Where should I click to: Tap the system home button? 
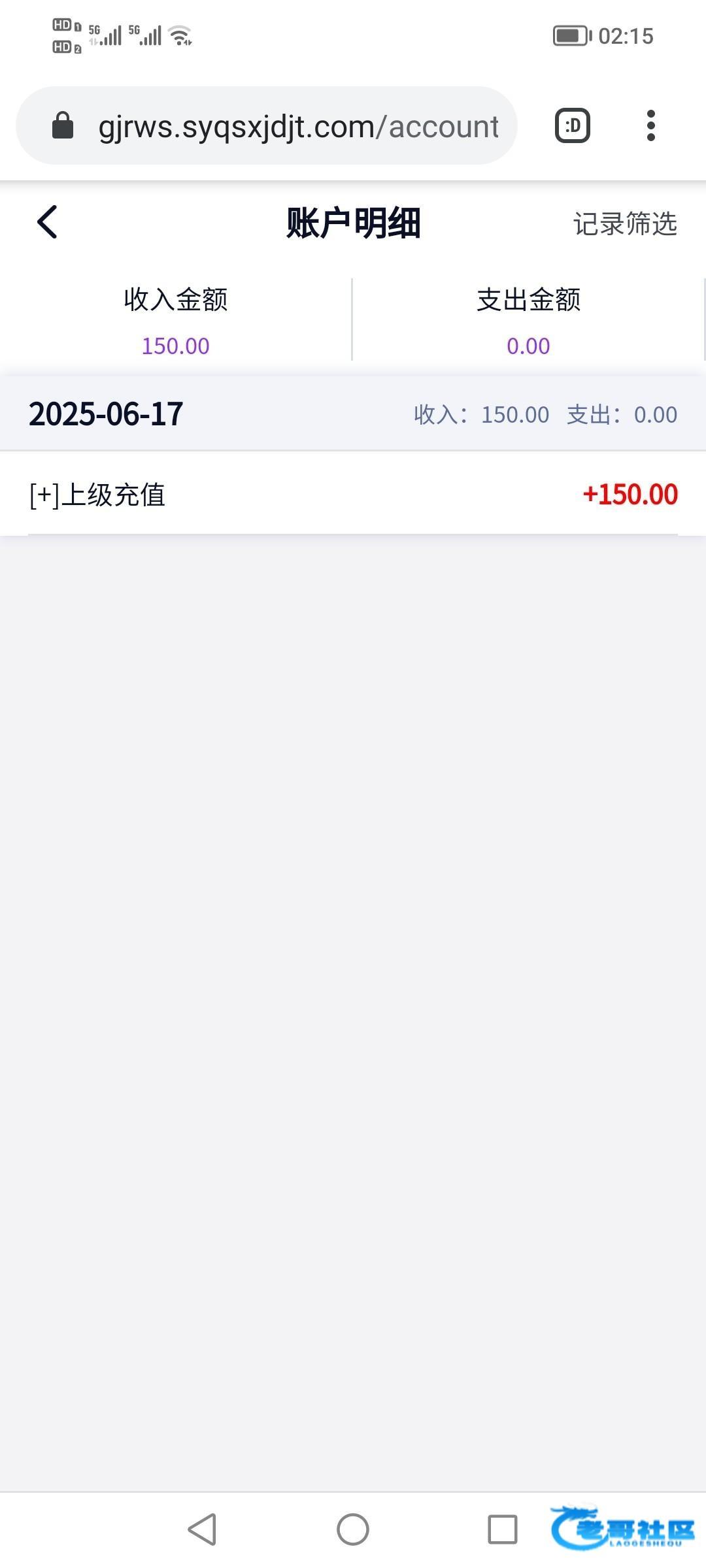(353, 1529)
